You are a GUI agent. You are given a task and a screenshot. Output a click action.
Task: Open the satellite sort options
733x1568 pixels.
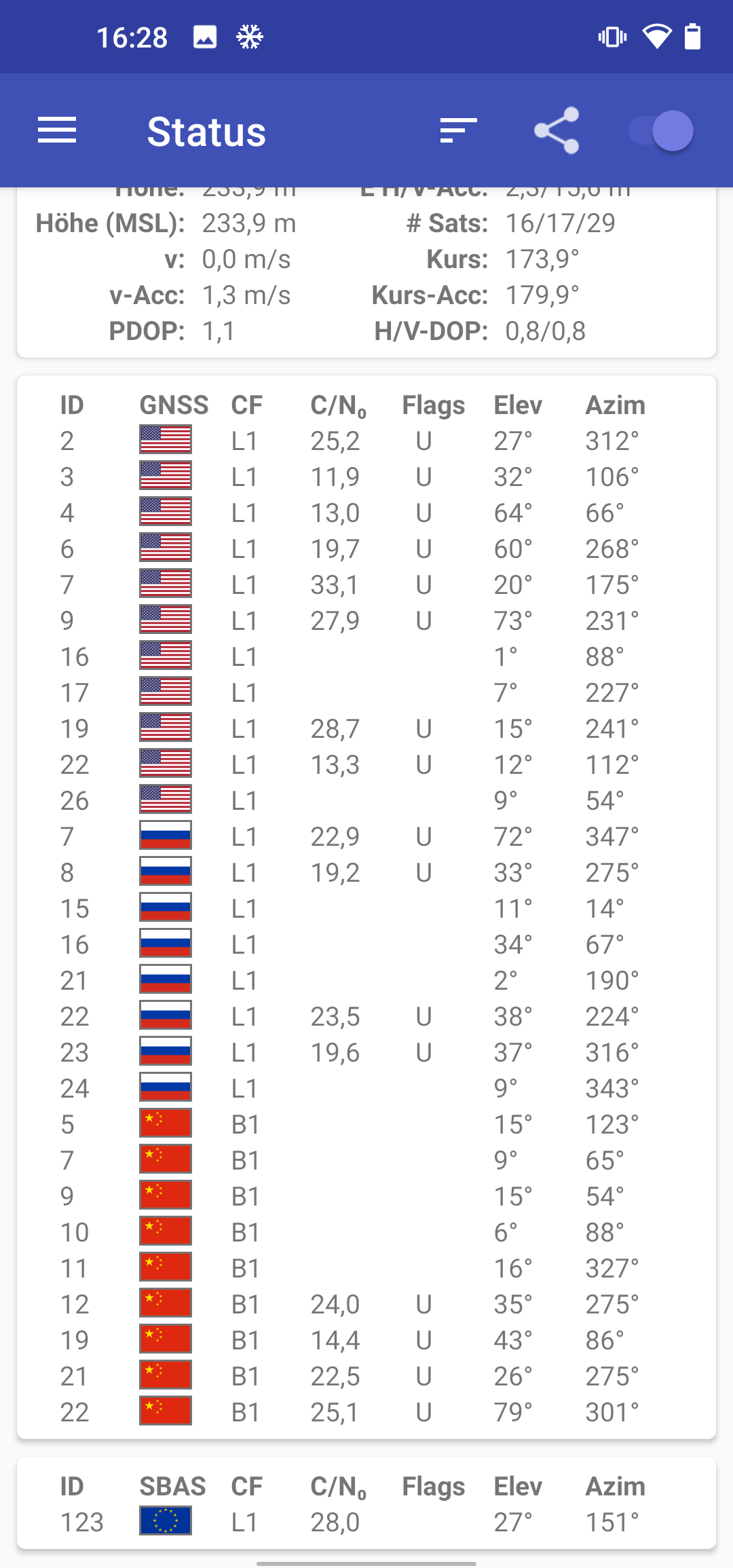[458, 130]
